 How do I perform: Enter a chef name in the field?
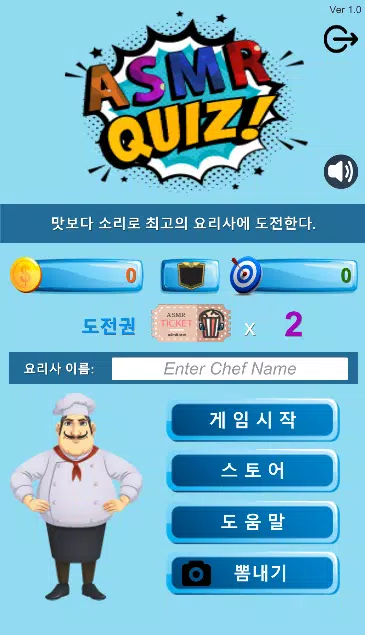click(230, 369)
